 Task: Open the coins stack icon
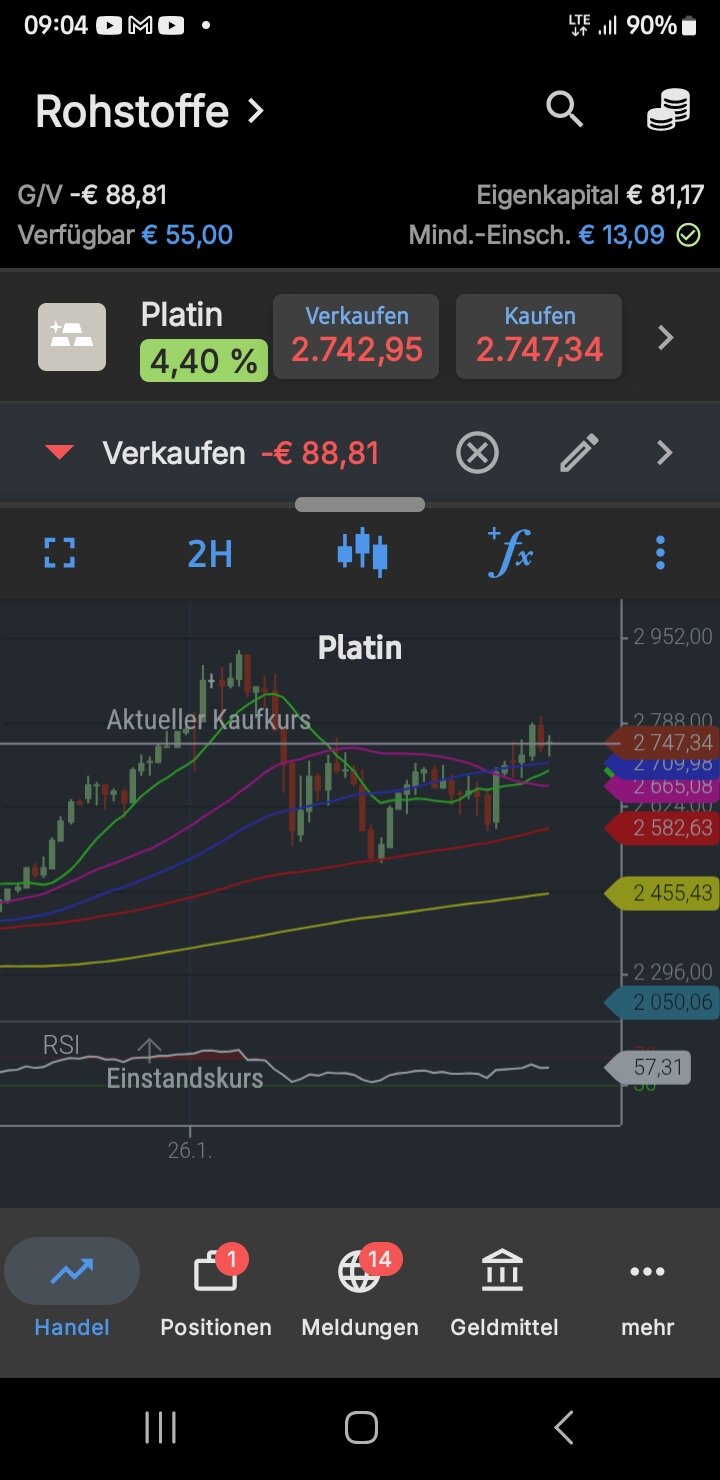[668, 109]
